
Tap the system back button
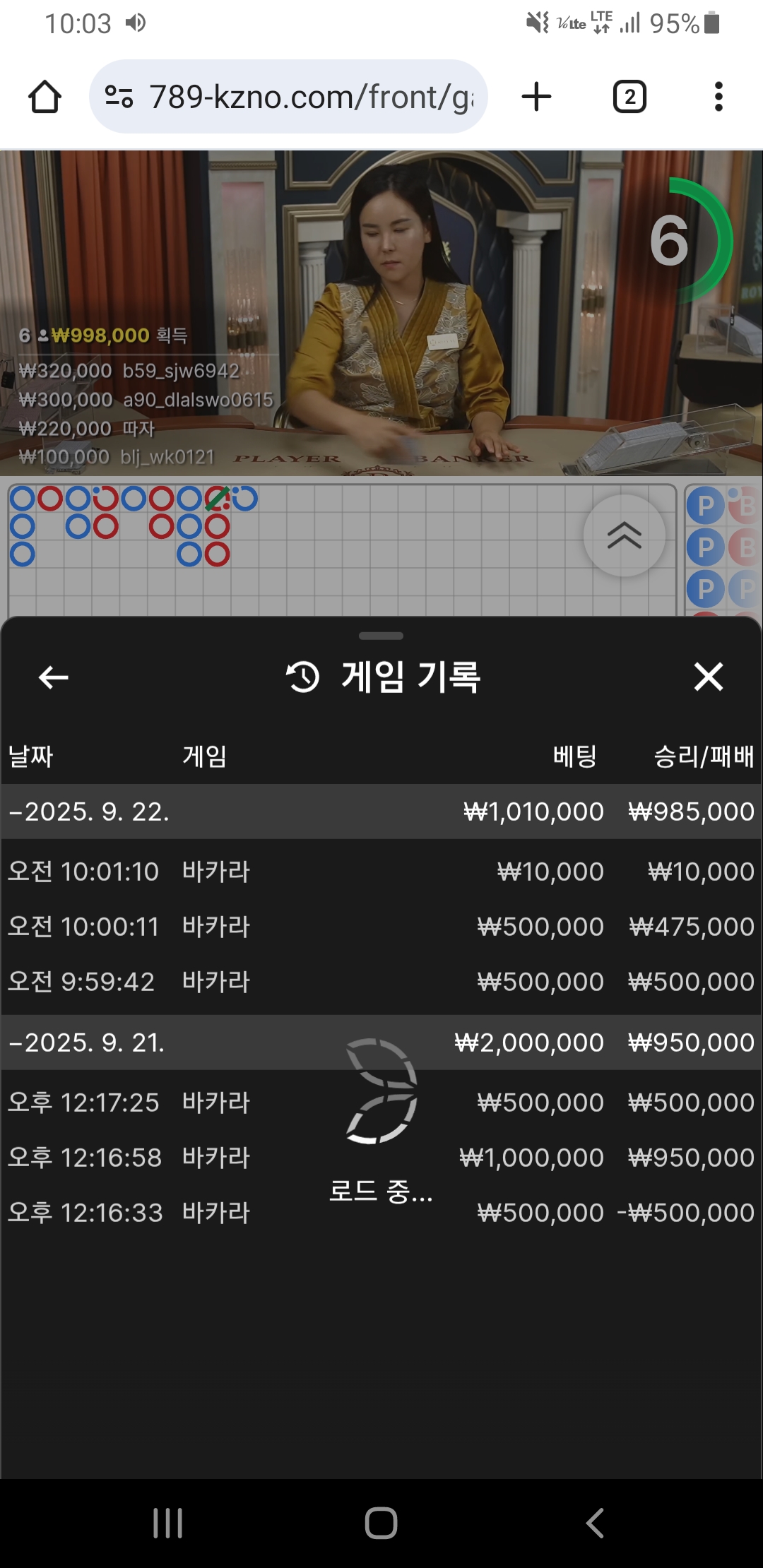[595, 1523]
